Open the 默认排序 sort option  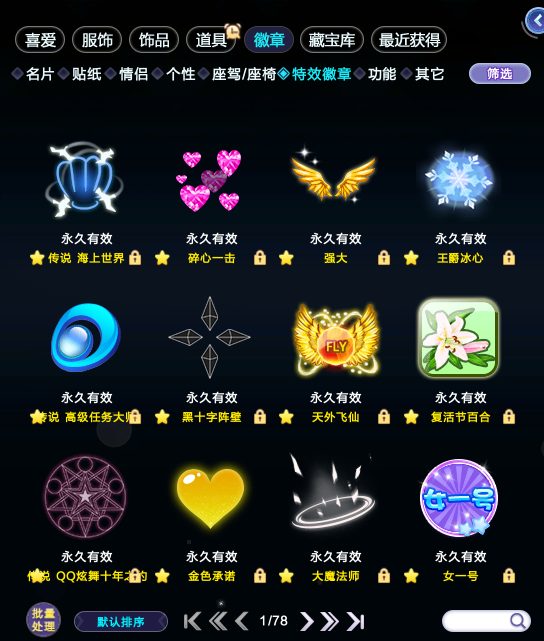tap(121, 622)
